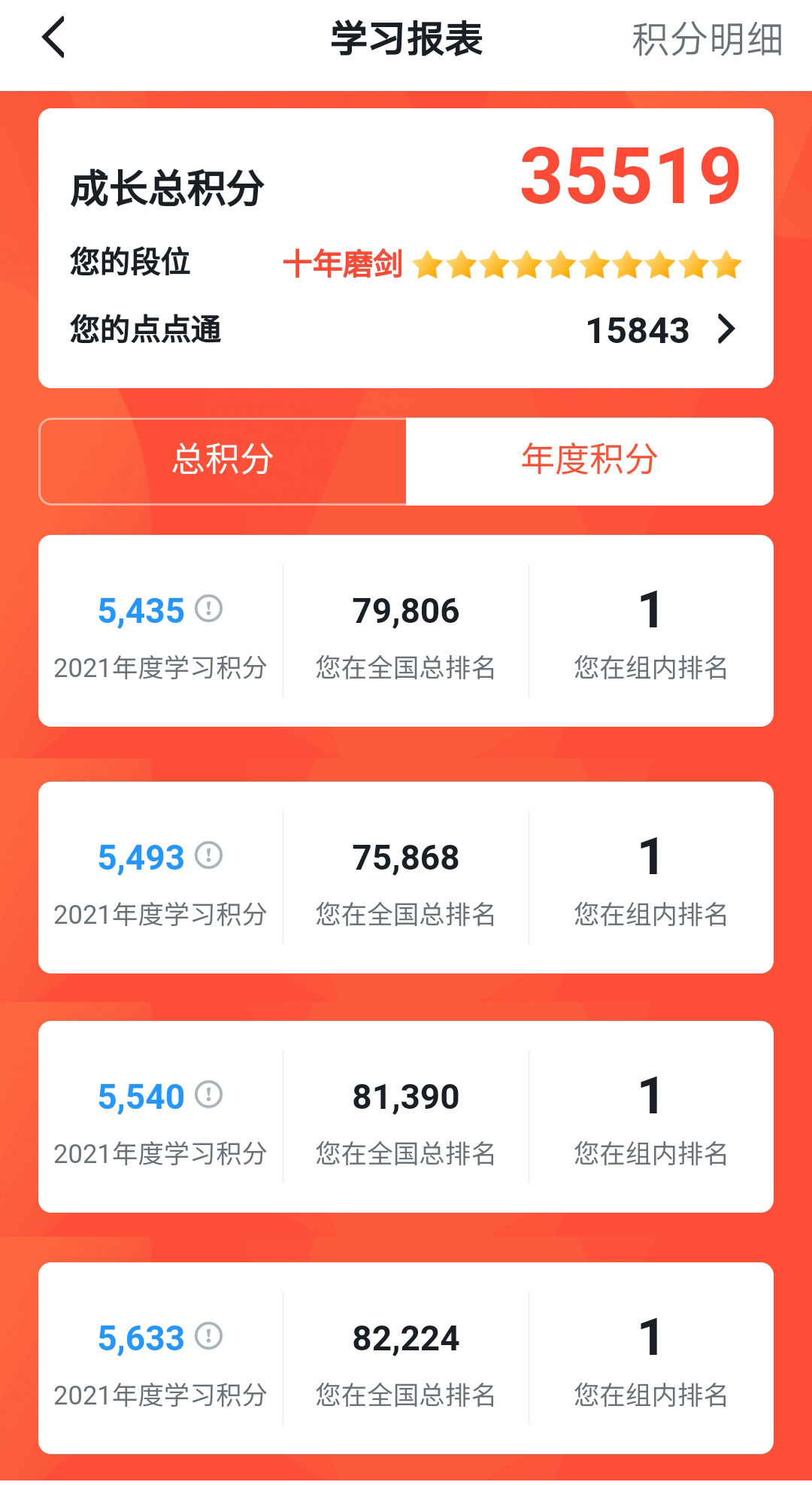This screenshot has width=812, height=1485.
Task: Select the 总积分 segmented toggle
Action: tap(223, 461)
